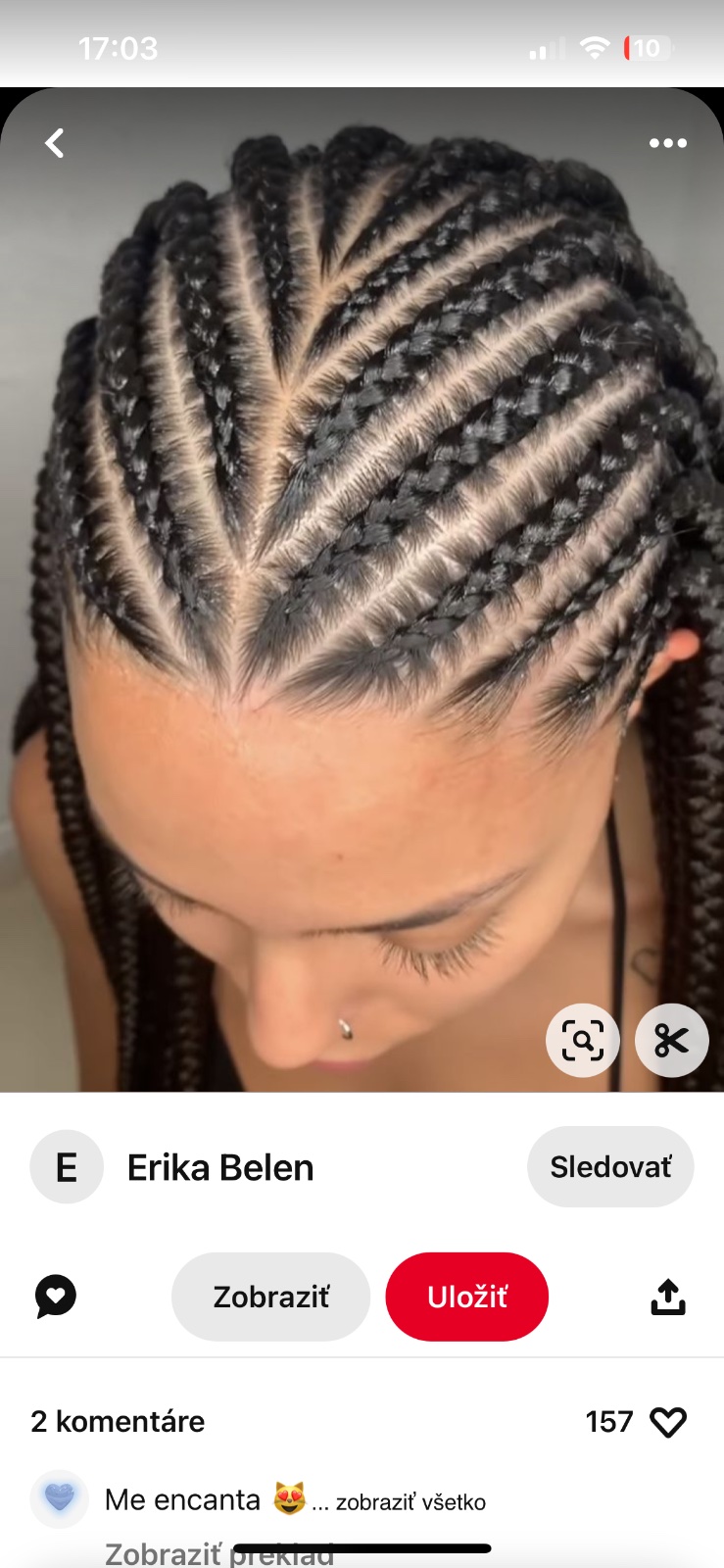Tap Zobraziť preklad to translate comment
This screenshot has height=1568, width=724.
click(x=219, y=1554)
